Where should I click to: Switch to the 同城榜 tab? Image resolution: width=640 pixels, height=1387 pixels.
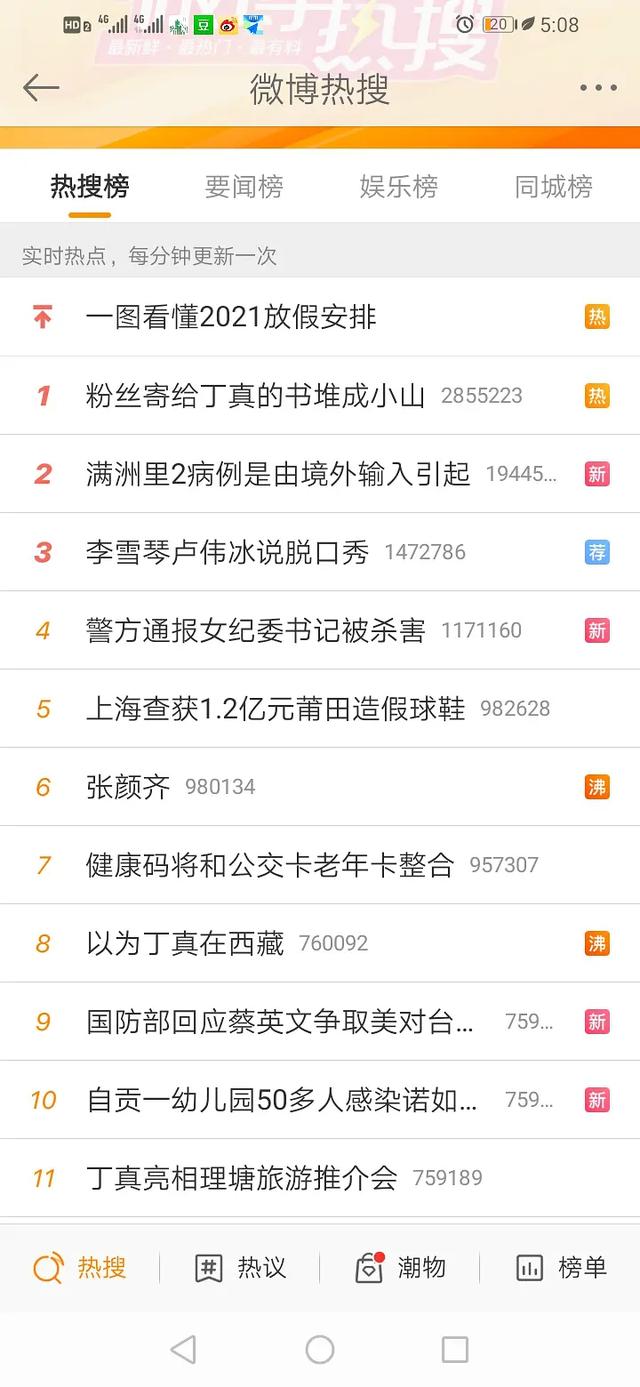[553, 187]
